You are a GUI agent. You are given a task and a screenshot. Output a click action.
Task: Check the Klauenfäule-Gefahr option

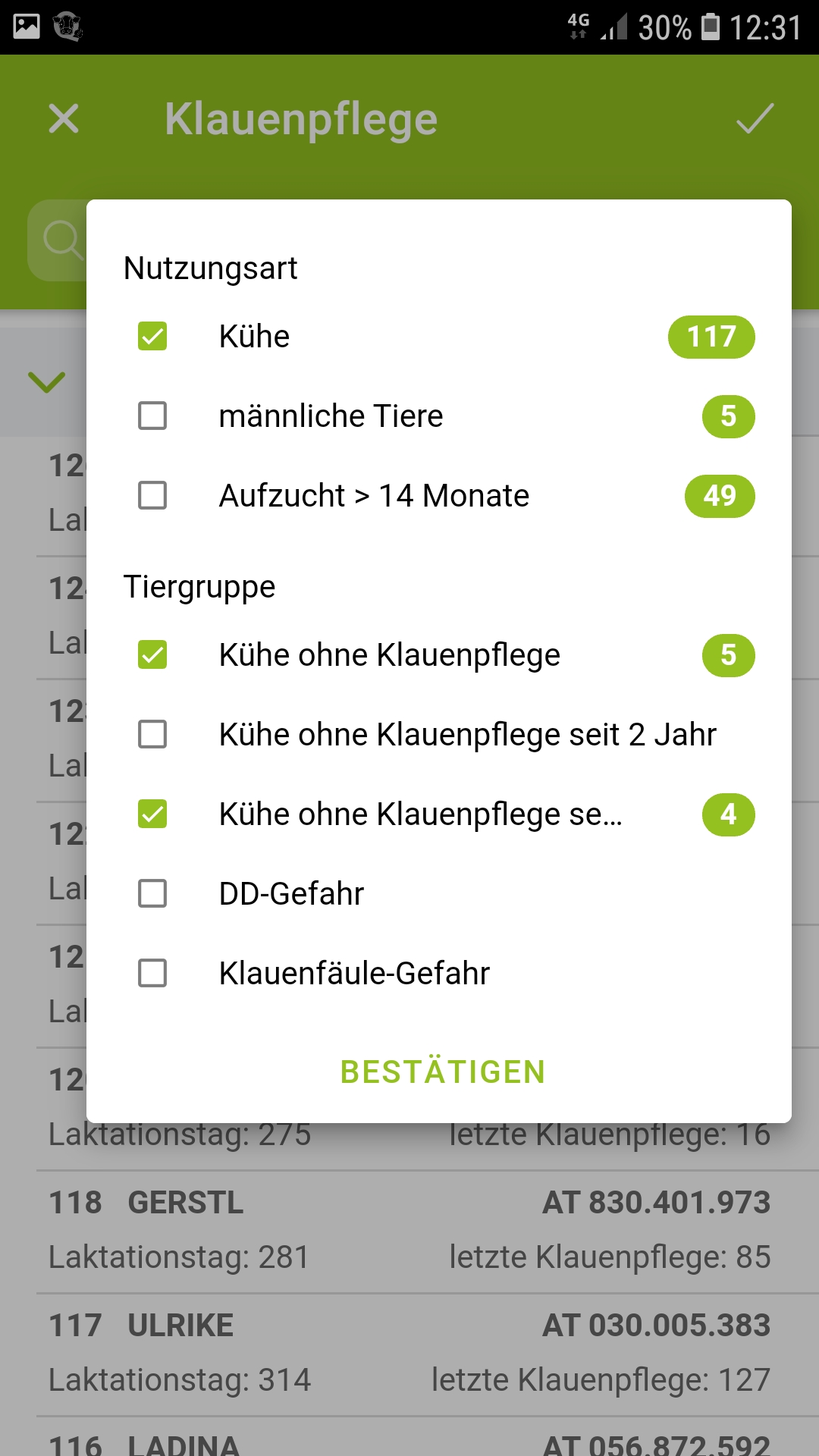click(x=152, y=974)
